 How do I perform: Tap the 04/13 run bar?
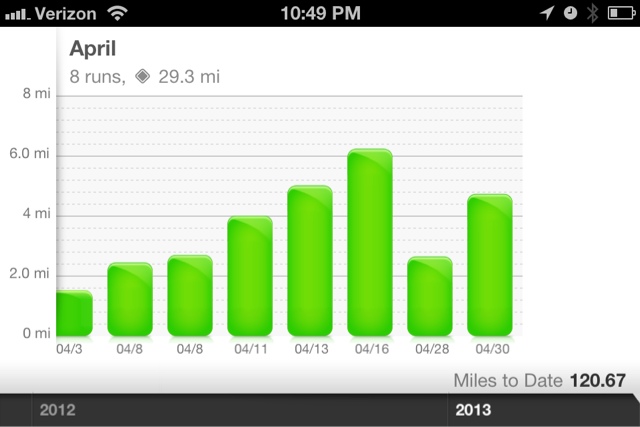coord(310,262)
